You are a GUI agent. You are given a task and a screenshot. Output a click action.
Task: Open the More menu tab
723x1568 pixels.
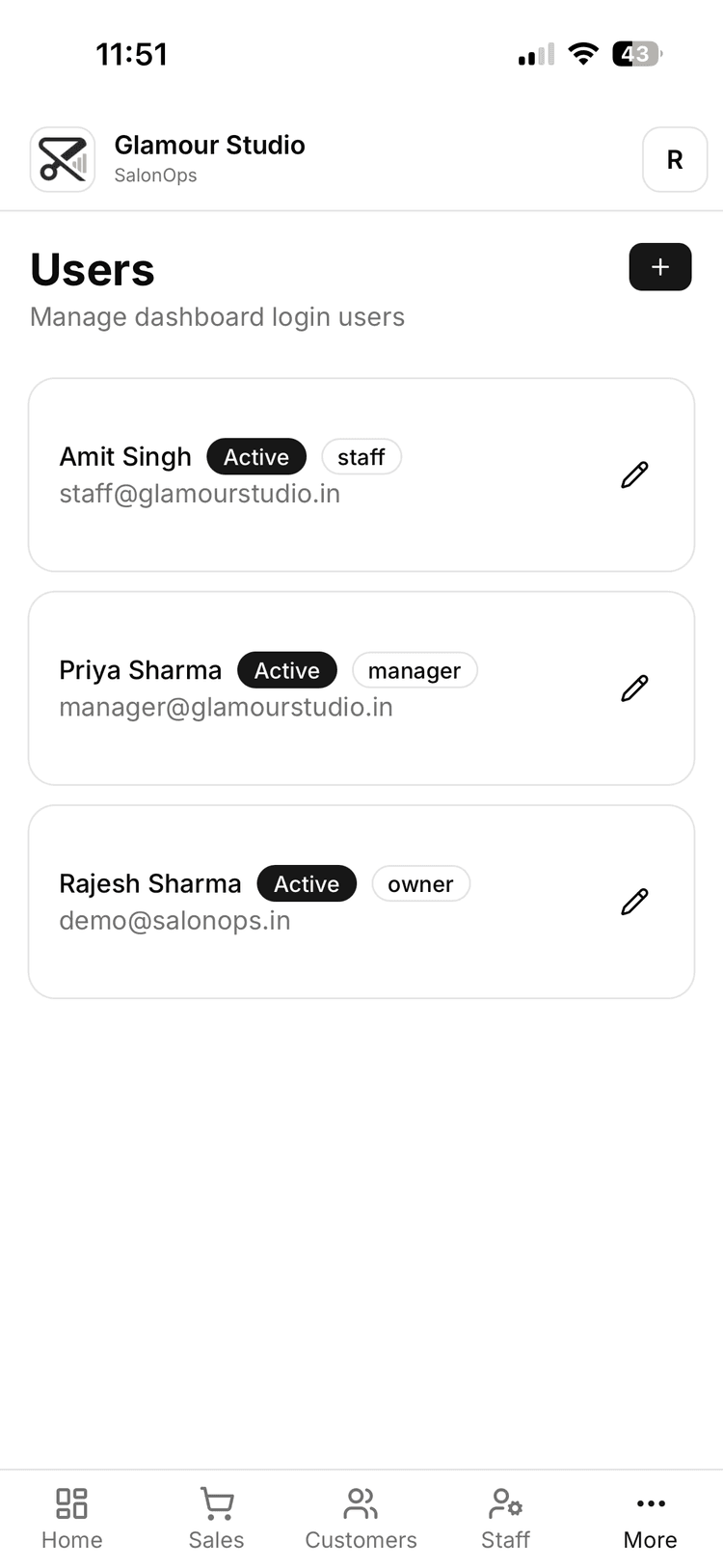pyautogui.click(x=651, y=1518)
